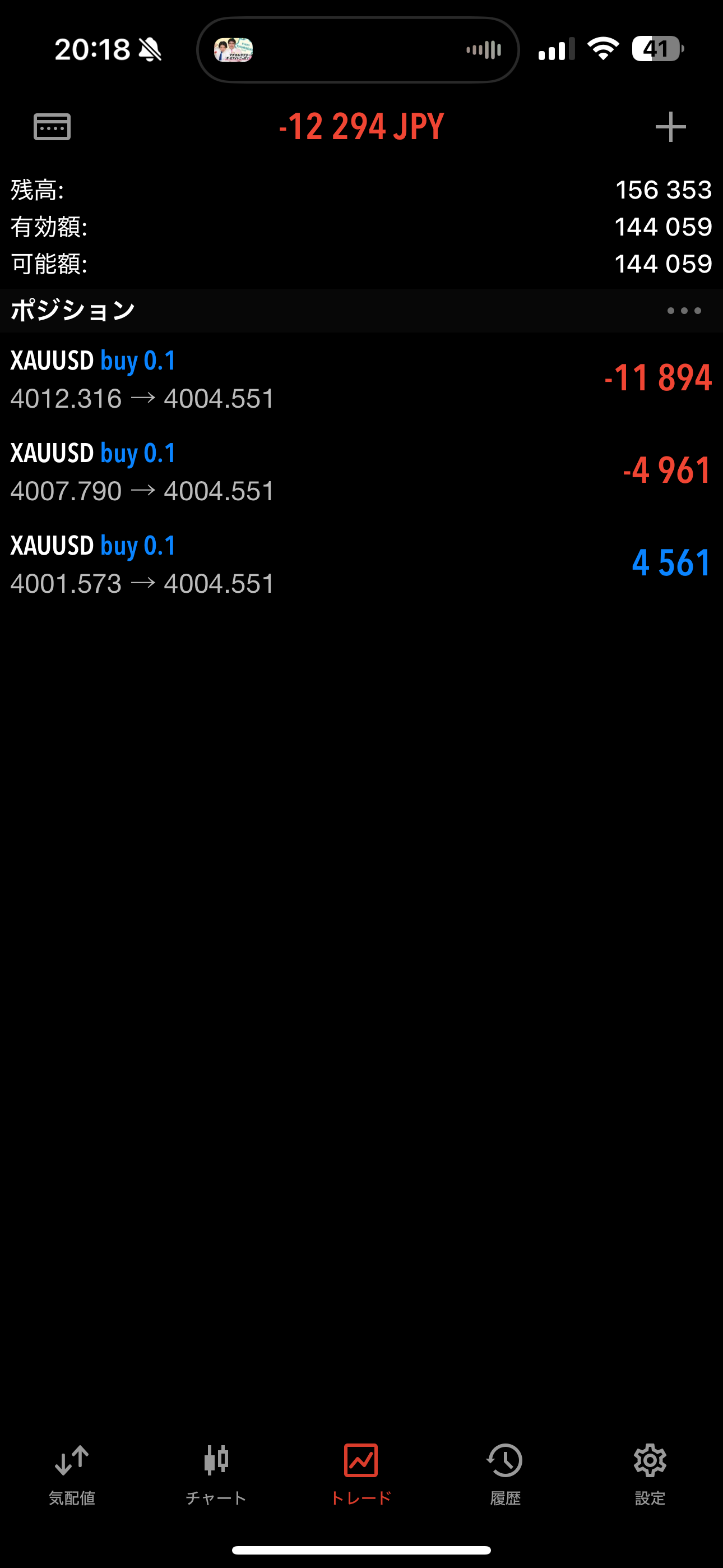Open the XAUUSD position opened at 4001.573
Viewport: 723px width, 1568px height.
(361, 564)
